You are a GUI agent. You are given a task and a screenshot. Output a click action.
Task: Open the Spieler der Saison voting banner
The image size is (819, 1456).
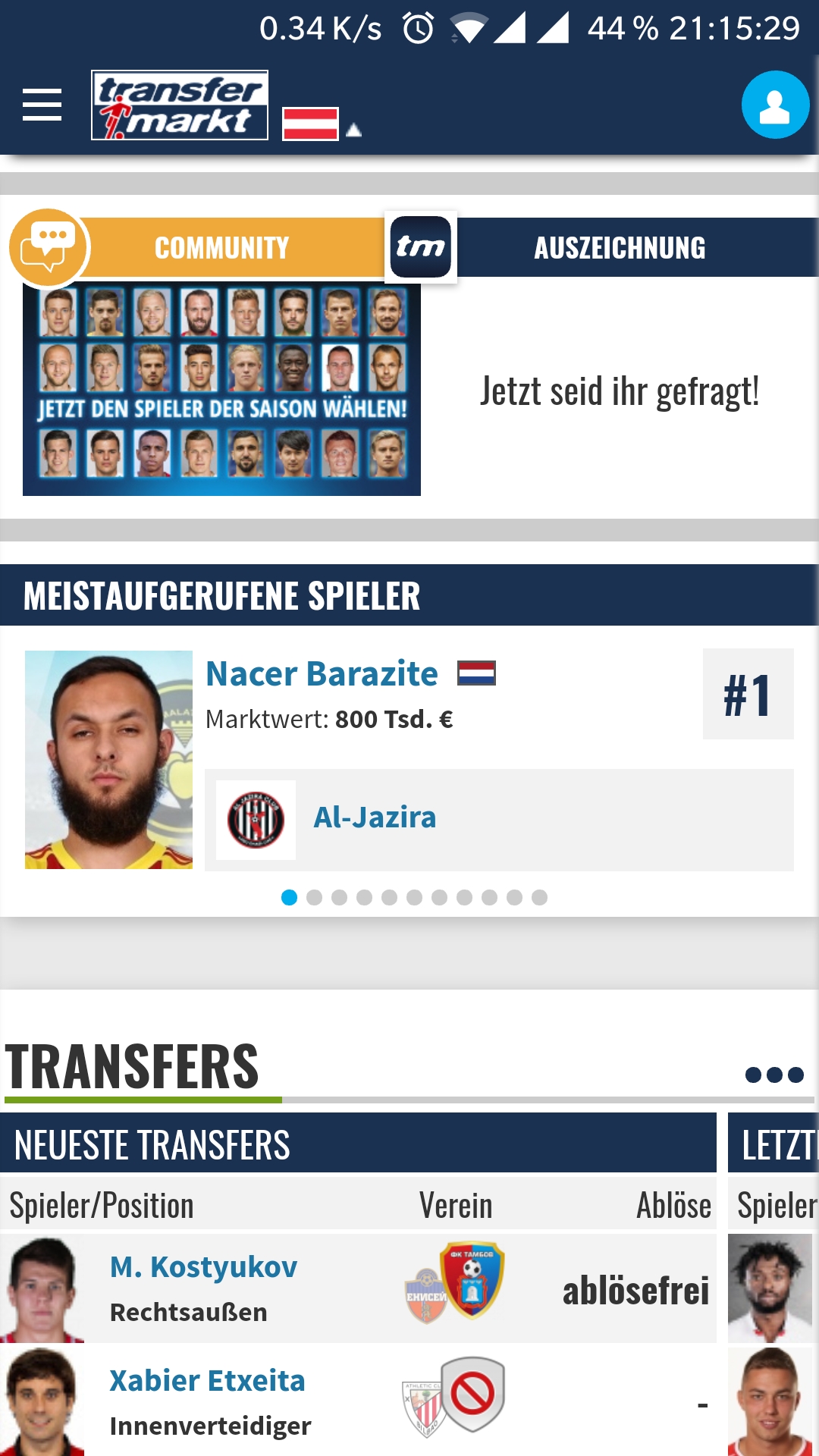[221, 390]
